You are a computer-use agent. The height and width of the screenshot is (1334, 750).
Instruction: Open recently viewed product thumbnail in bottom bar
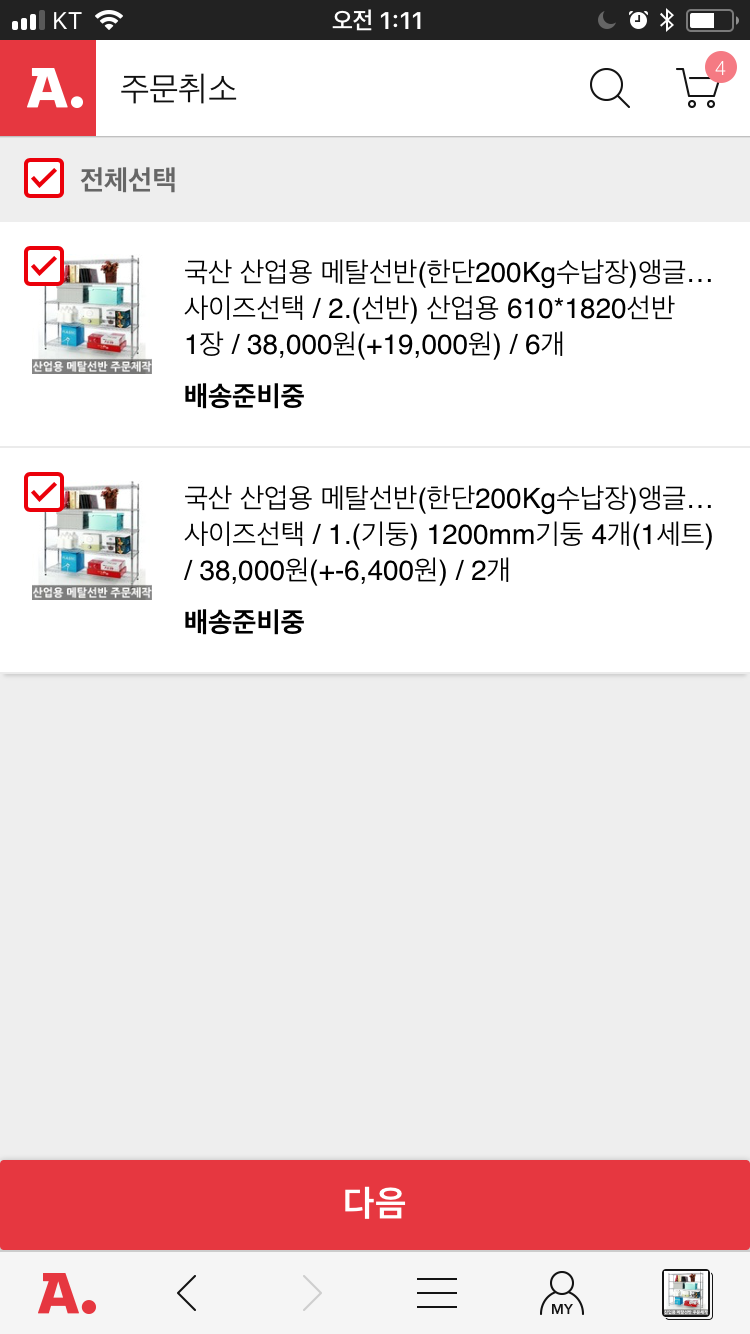687,1293
